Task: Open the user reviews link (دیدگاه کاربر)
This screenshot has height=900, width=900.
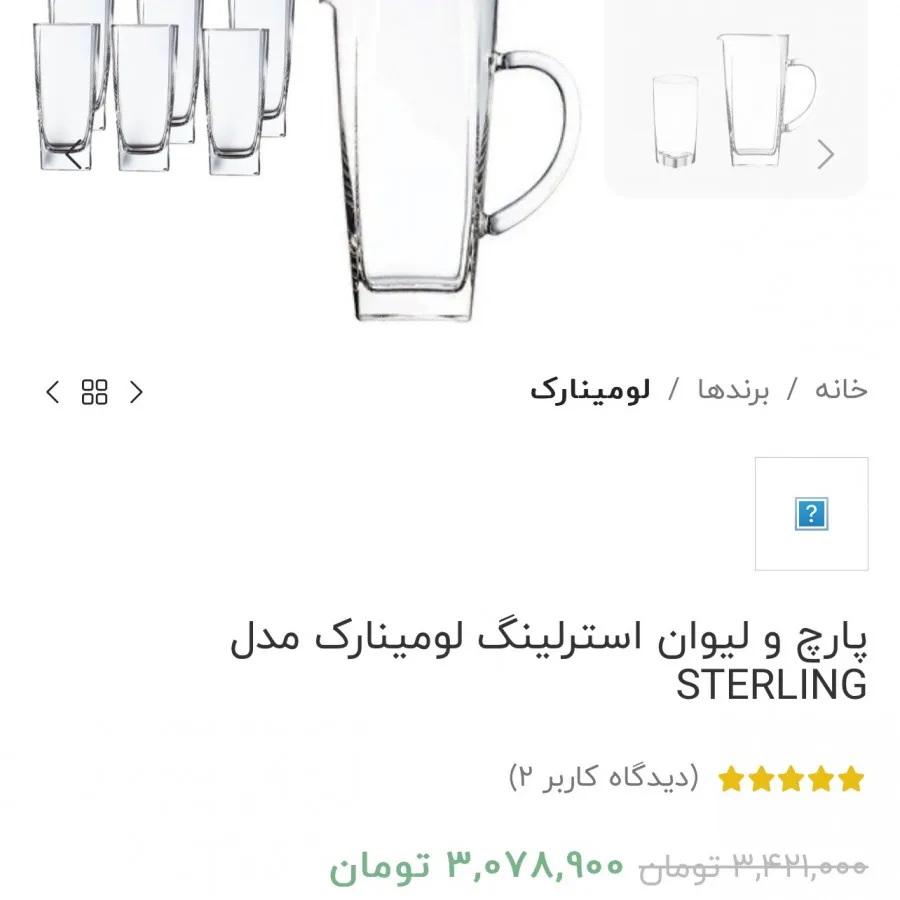Action: pyautogui.click(x=604, y=777)
